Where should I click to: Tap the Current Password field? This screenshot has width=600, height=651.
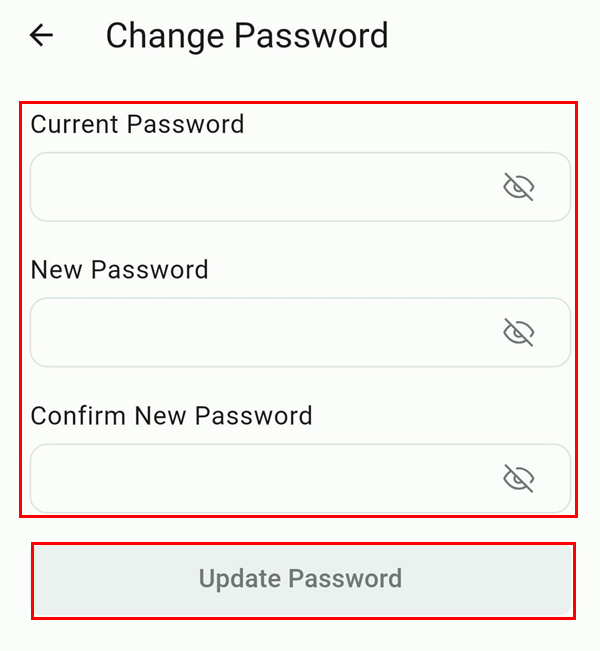click(260, 187)
